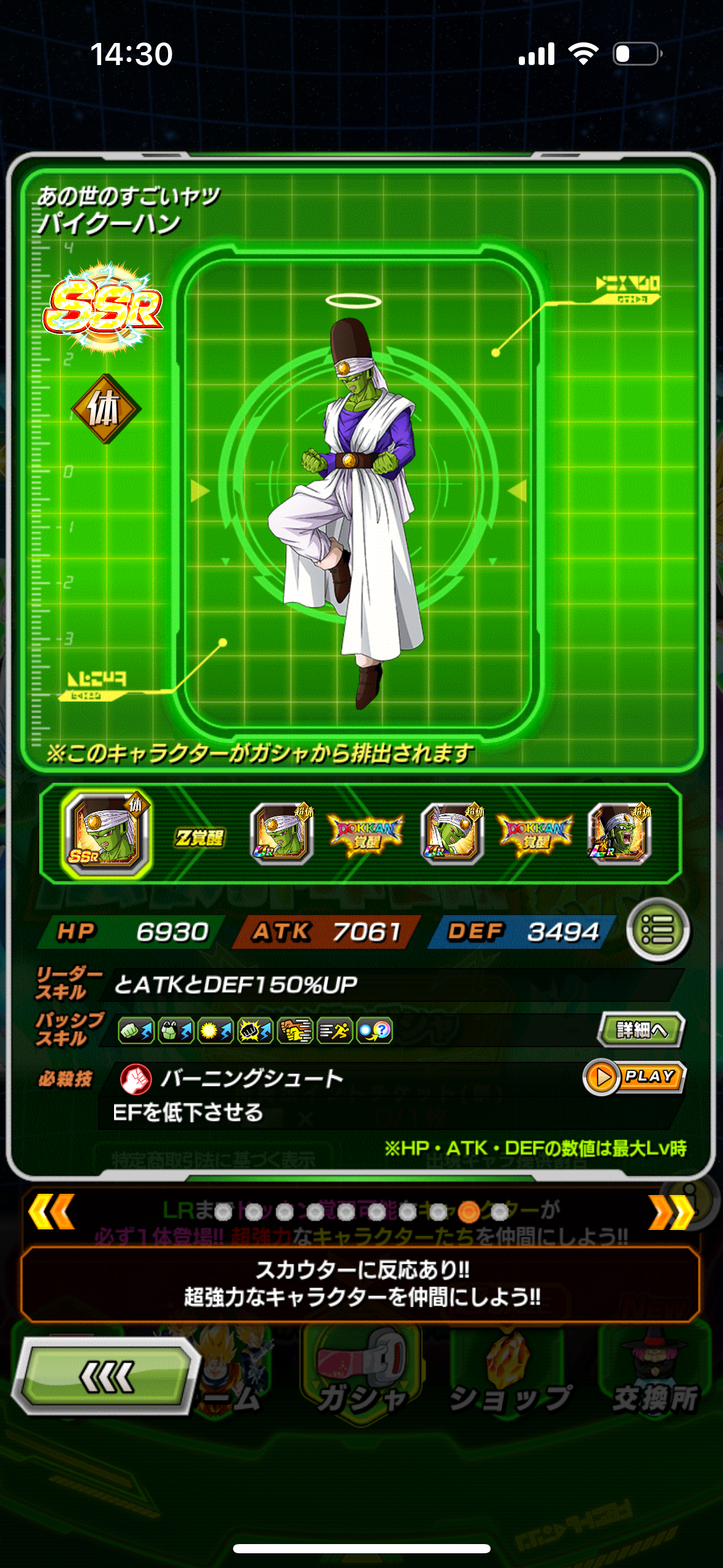View the second LR awakened form thumbnail
This screenshot has width=723, height=1568.
tap(453, 832)
